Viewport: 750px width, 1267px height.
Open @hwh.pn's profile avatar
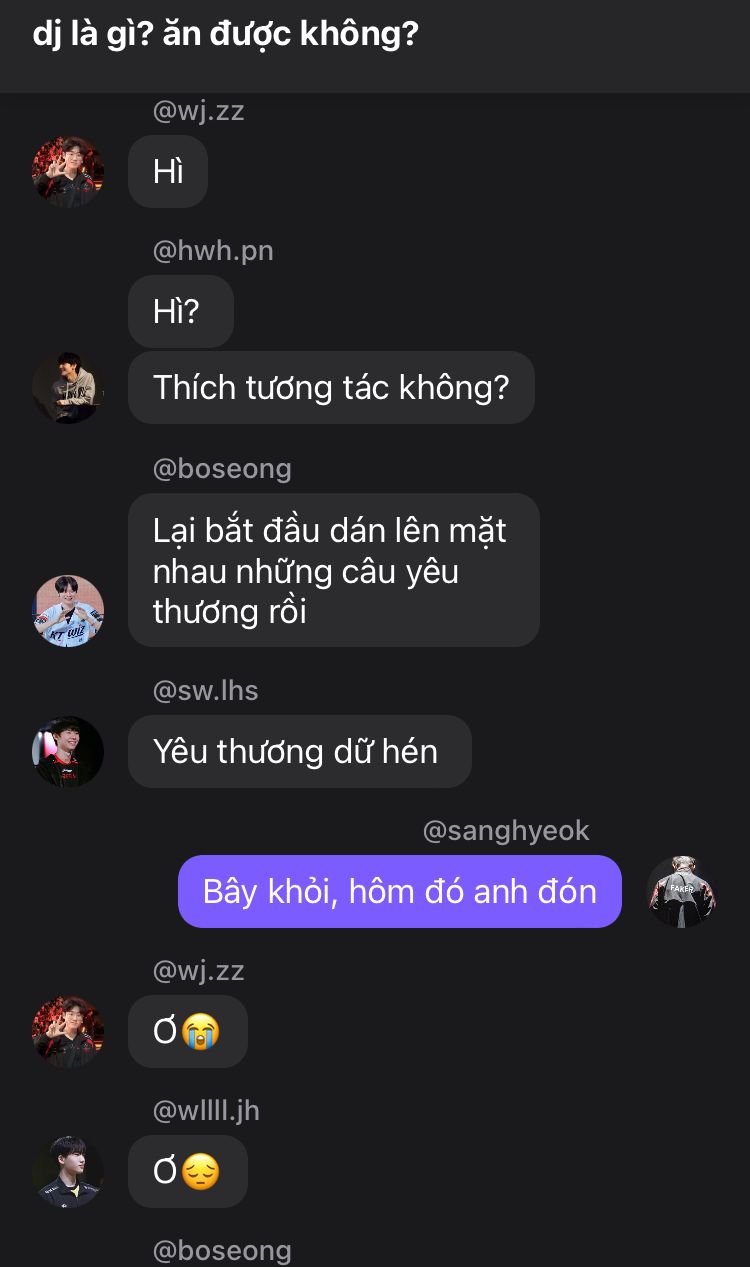[68, 387]
